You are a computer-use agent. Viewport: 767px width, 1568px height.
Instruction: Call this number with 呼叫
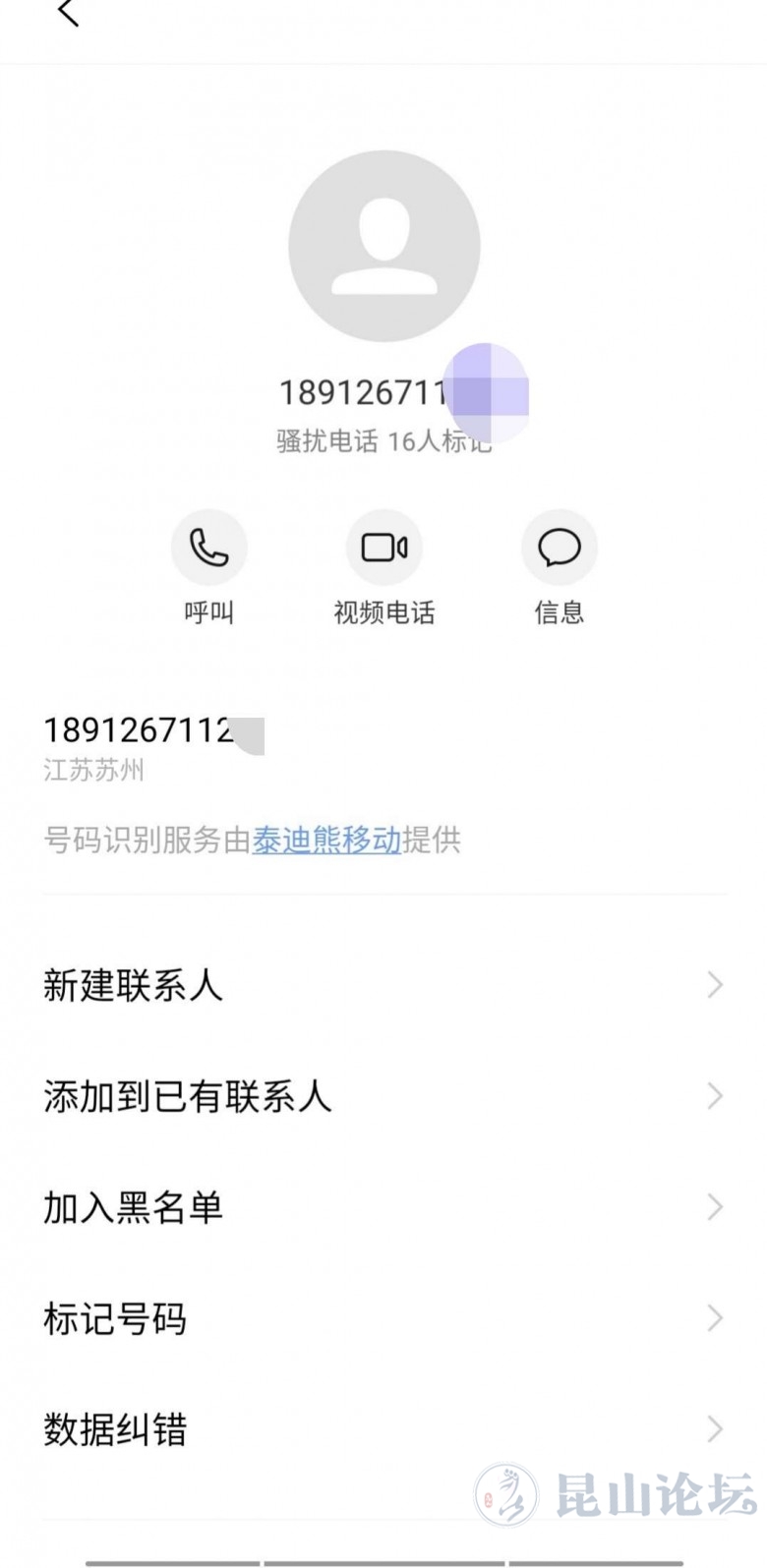pos(208,549)
